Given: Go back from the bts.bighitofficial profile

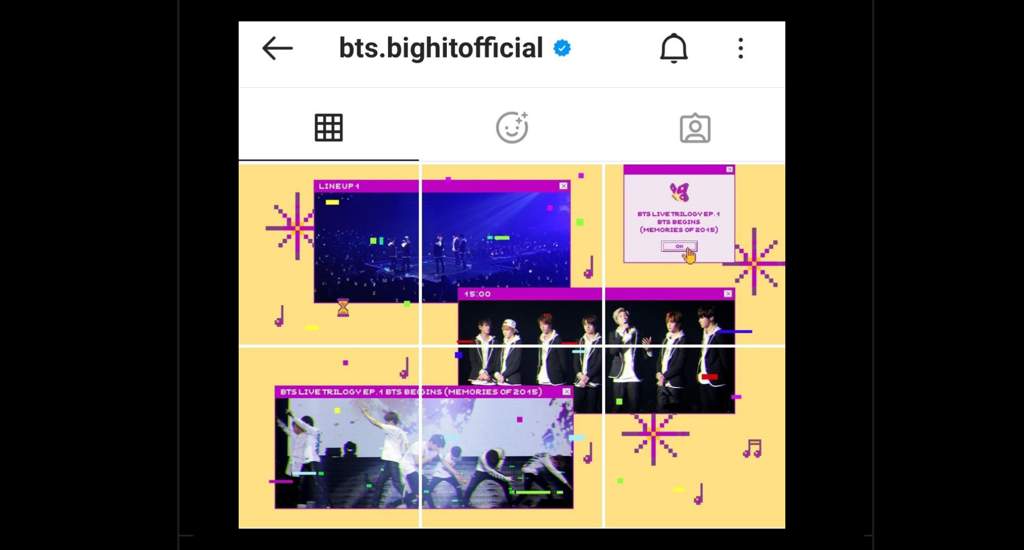Looking at the screenshot, I should (x=277, y=48).
